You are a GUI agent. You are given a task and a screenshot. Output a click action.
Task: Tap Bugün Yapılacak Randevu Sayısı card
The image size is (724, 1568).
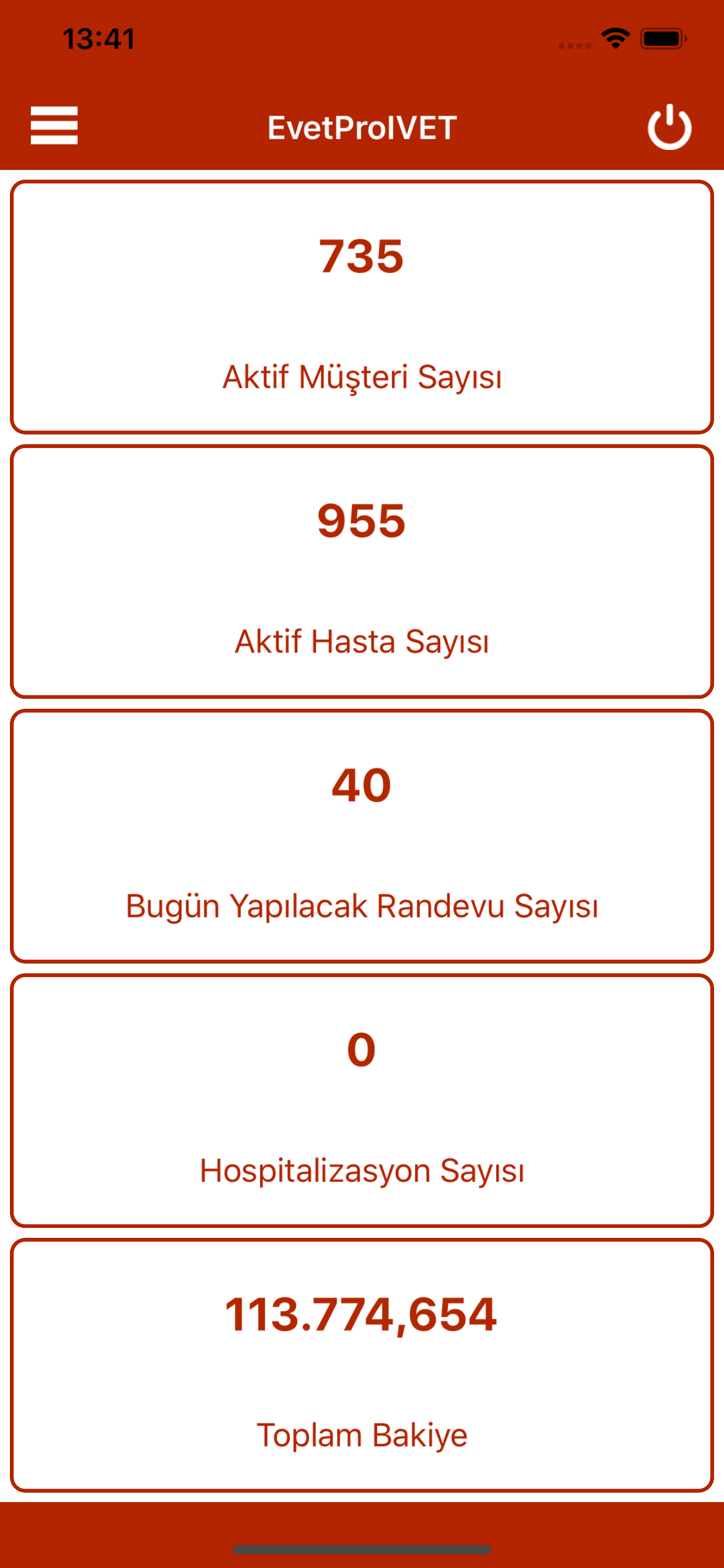pyautogui.click(x=362, y=834)
